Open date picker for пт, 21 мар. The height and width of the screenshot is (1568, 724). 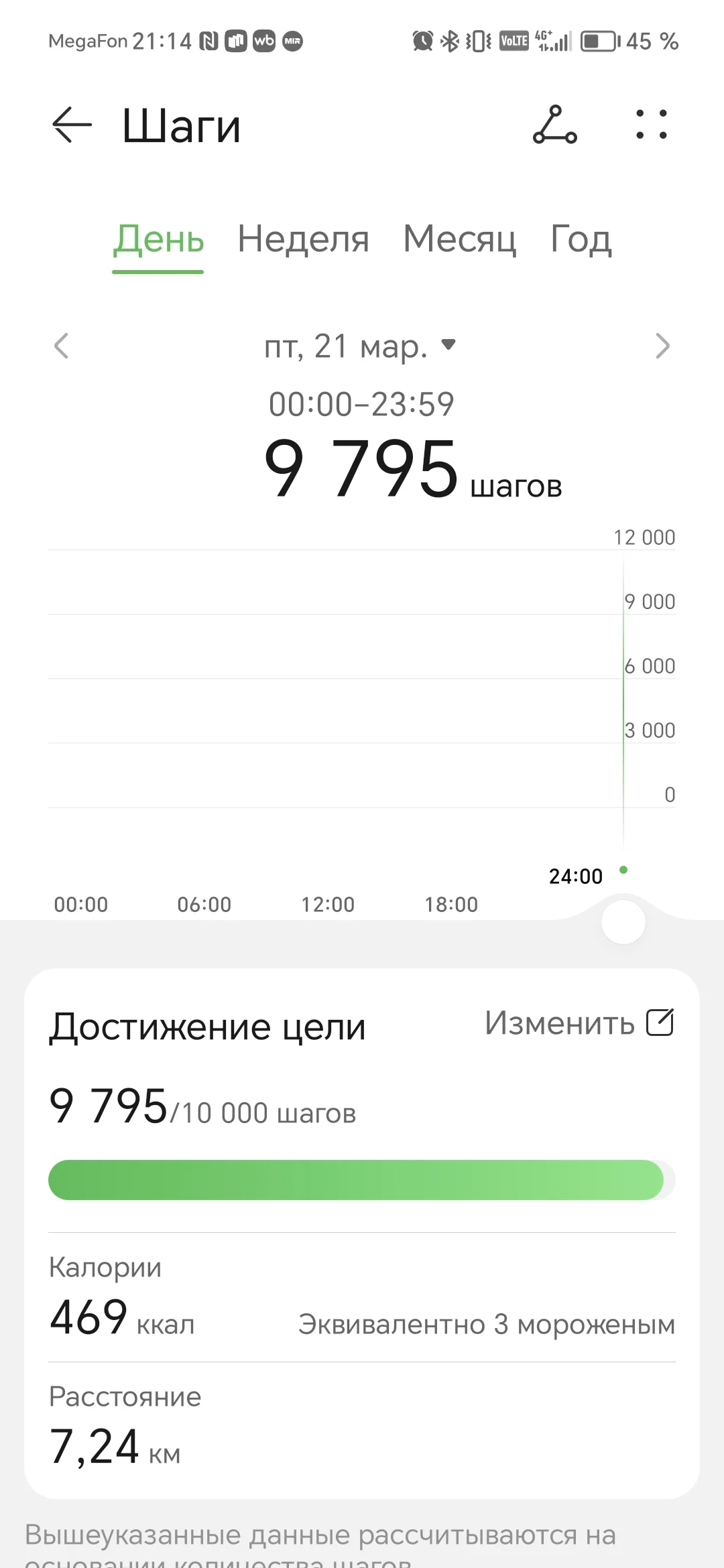point(359,346)
